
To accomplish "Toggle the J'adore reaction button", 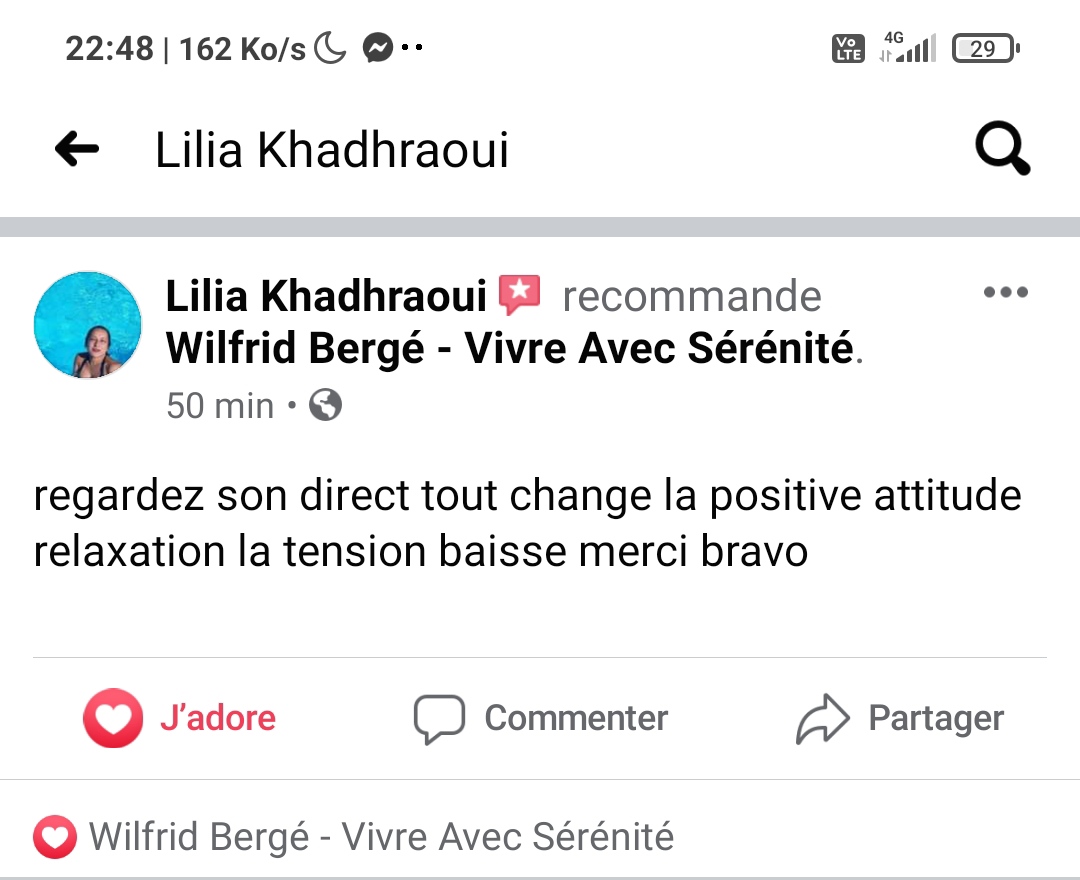I will tap(180, 718).
